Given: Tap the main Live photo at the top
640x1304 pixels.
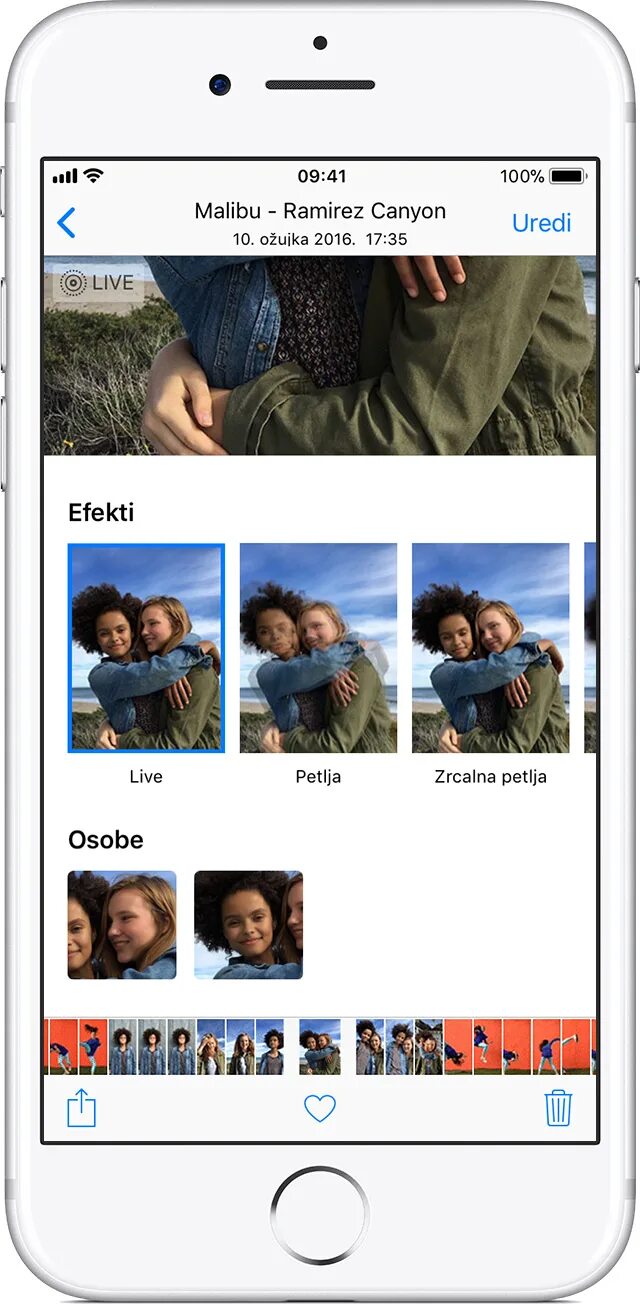Looking at the screenshot, I should click(320, 355).
